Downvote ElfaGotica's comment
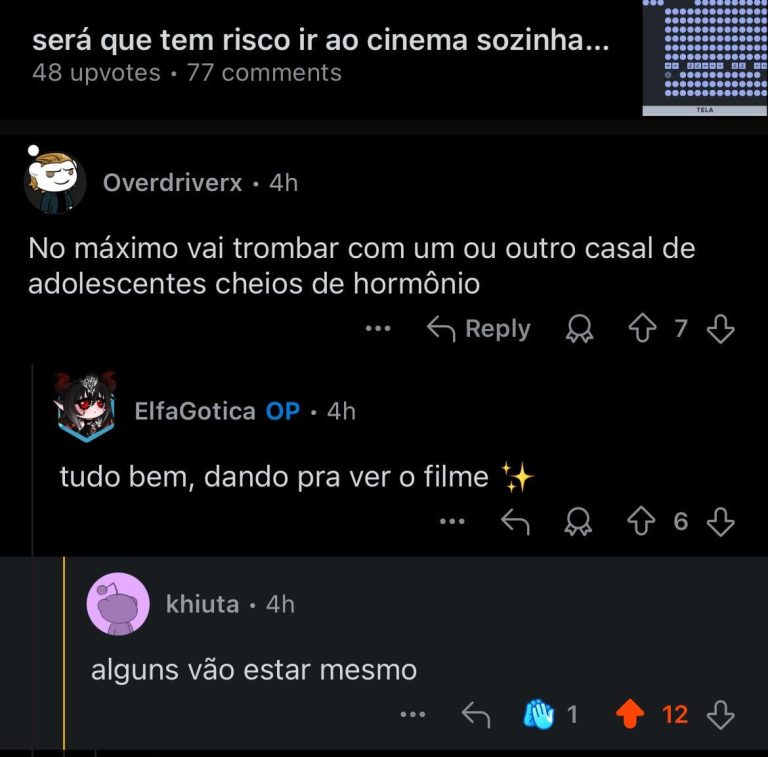 point(720,521)
